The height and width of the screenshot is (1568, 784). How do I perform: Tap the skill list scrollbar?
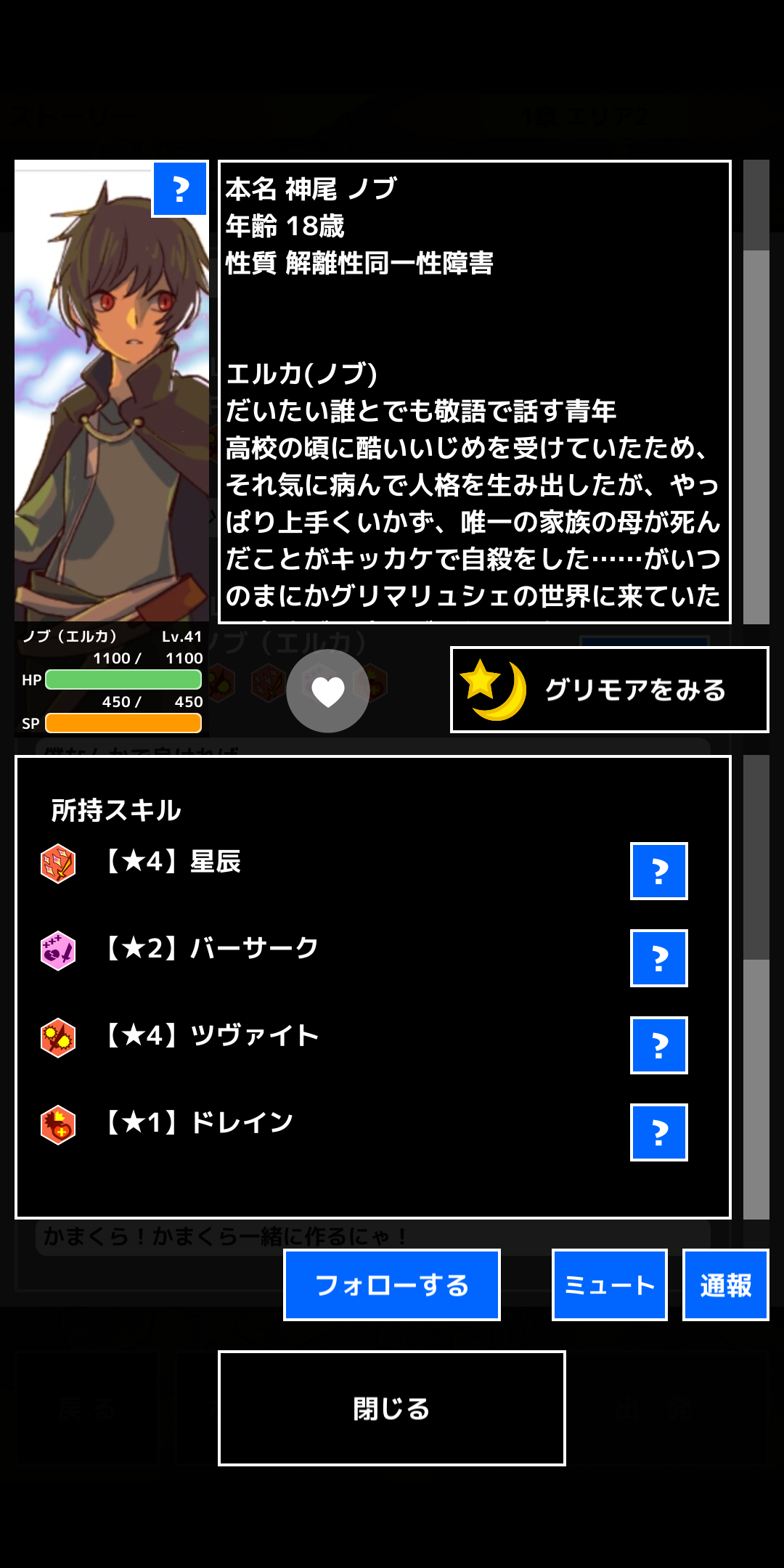click(x=756, y=987)
